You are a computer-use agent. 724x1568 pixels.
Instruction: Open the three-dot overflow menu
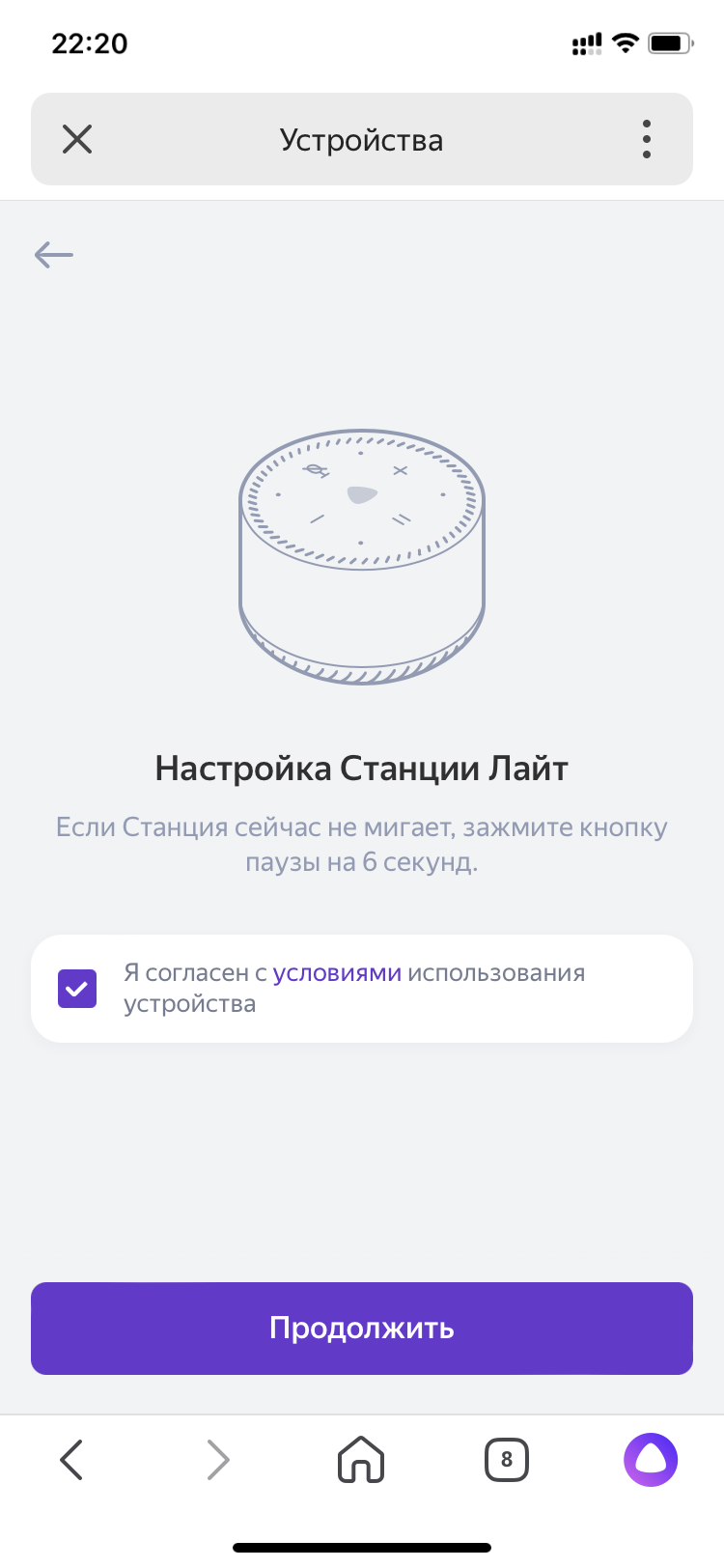[646, 140]
